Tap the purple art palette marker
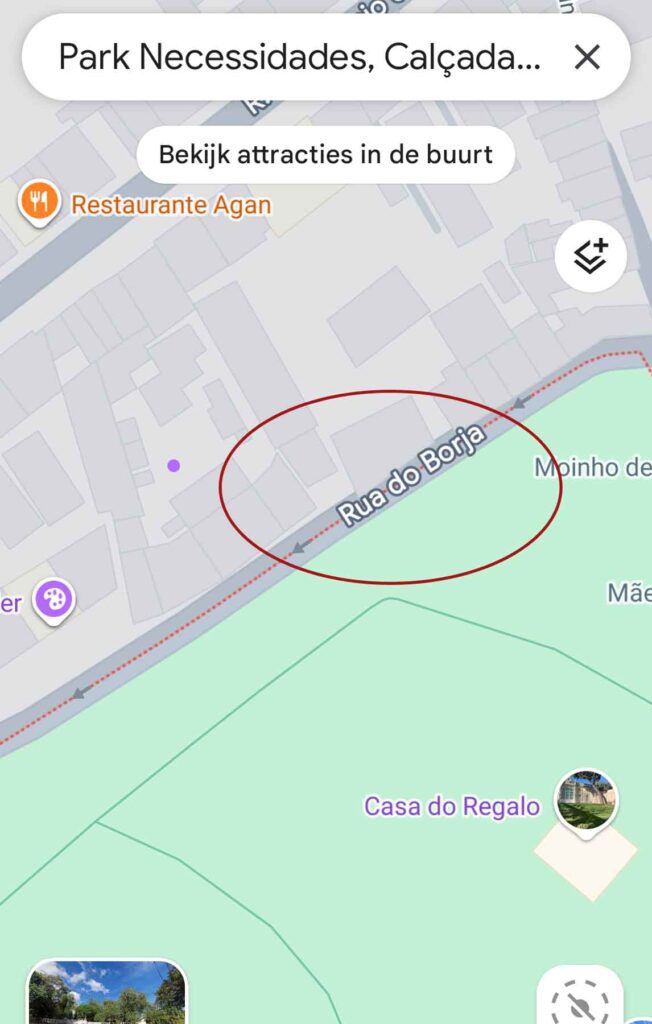The image size is (652, 1024). pos(53,600)
